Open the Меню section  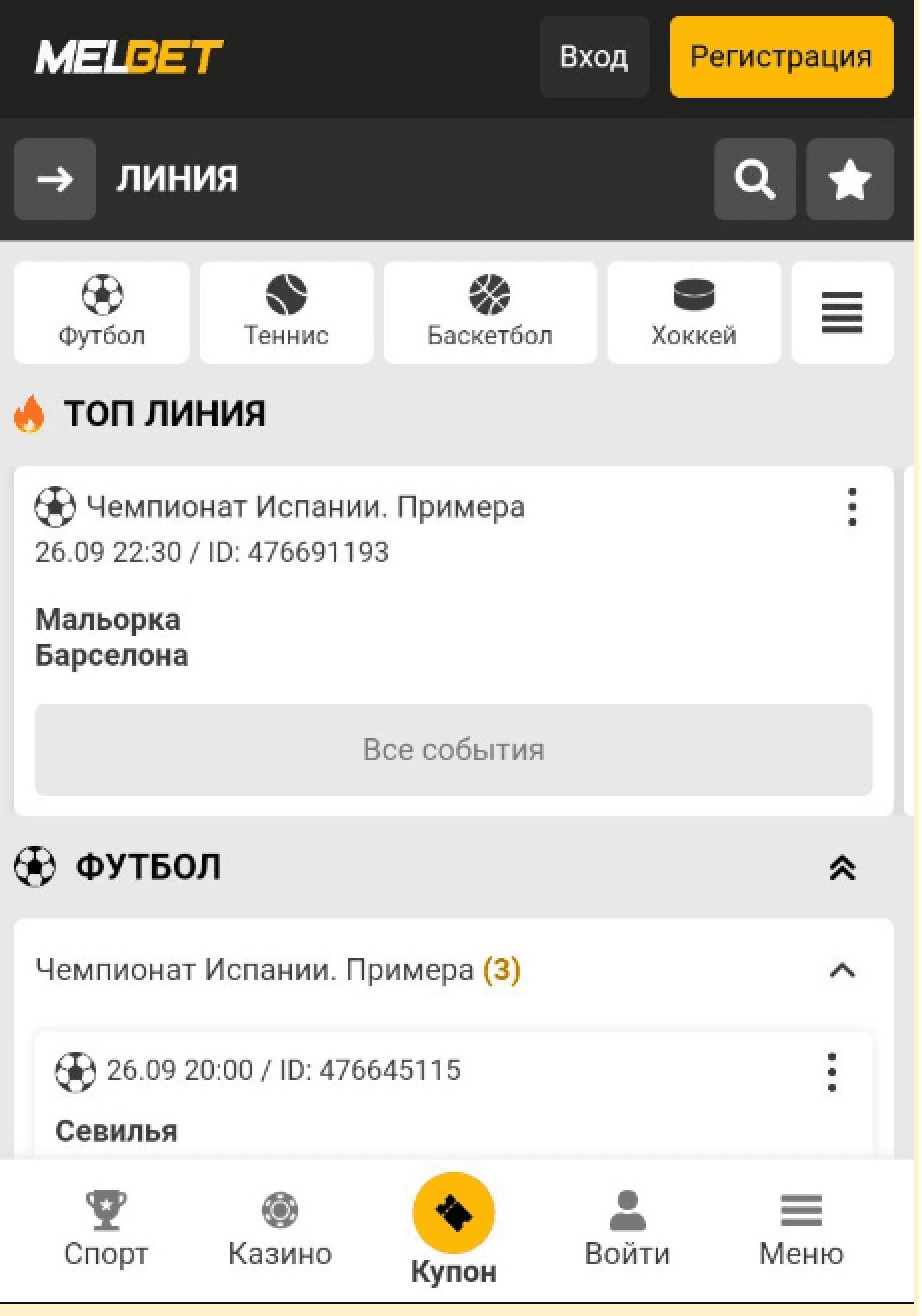[x=800, y=1228]
